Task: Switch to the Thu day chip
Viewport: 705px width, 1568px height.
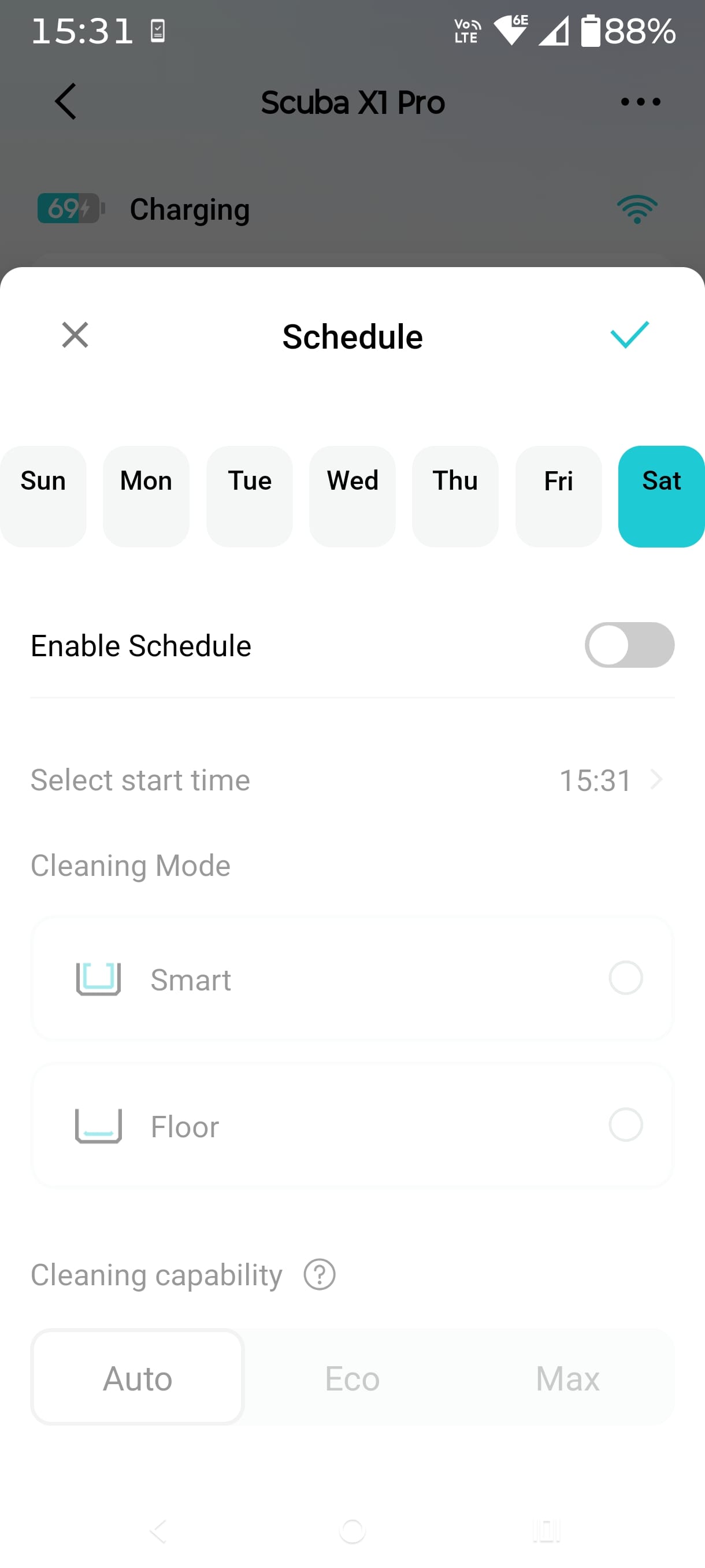Action: click(x=455, y=496)
